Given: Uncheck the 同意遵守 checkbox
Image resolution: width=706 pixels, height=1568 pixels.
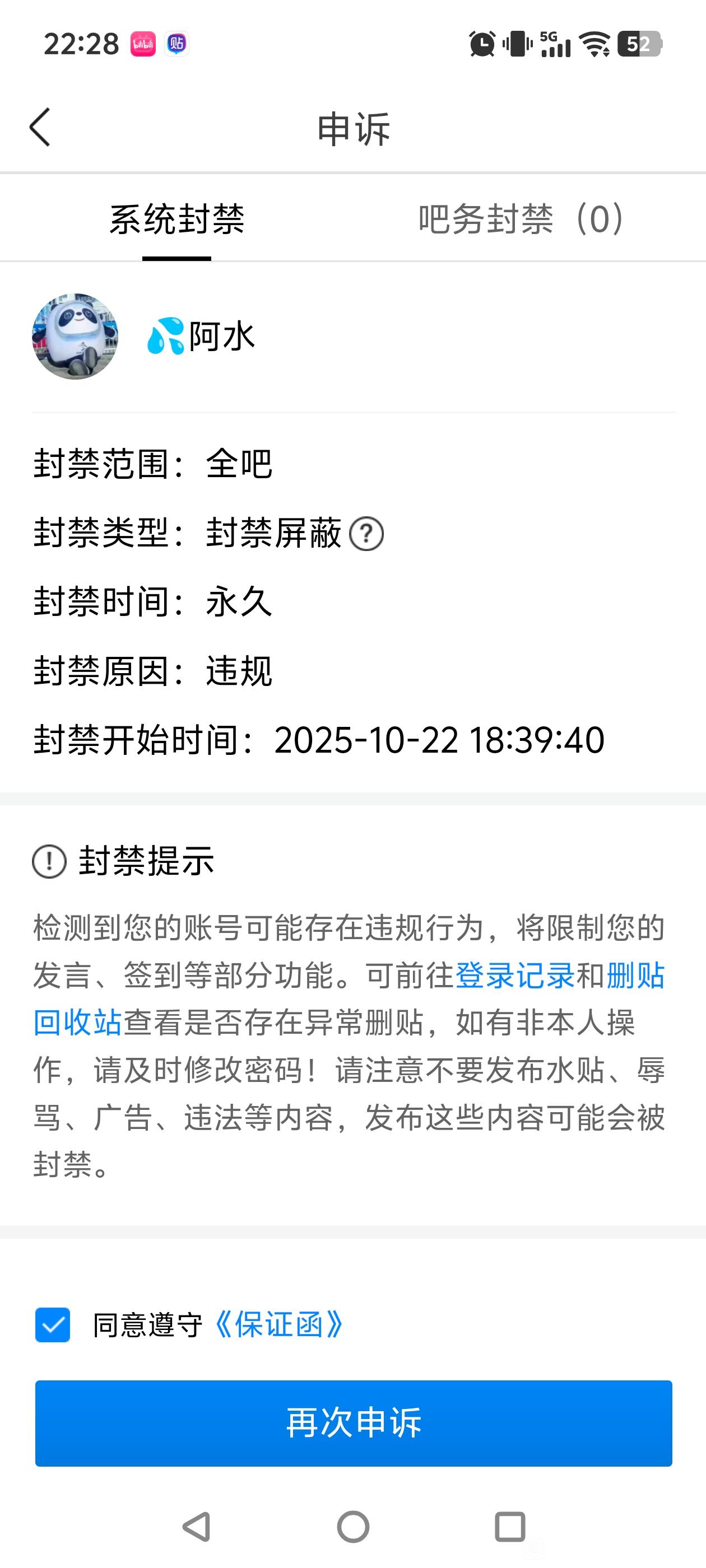Looking at the screenshot, I should pyautogui.click(x=53, y=1324).
